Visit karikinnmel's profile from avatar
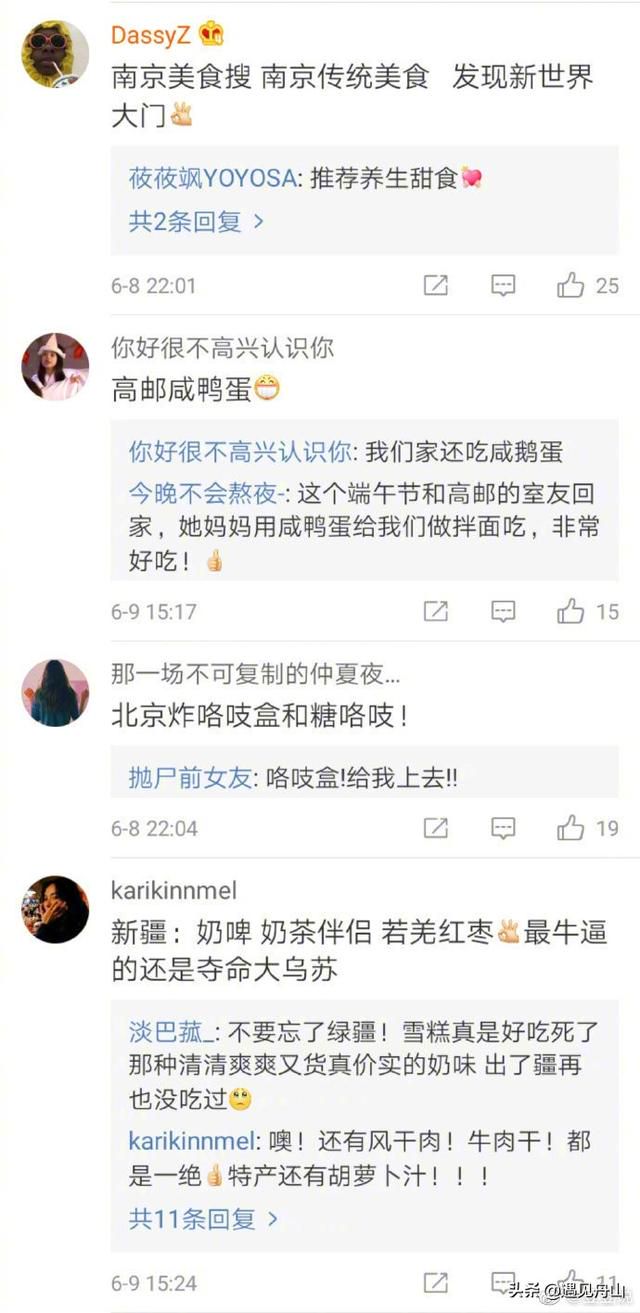 [x=56, y=909]
